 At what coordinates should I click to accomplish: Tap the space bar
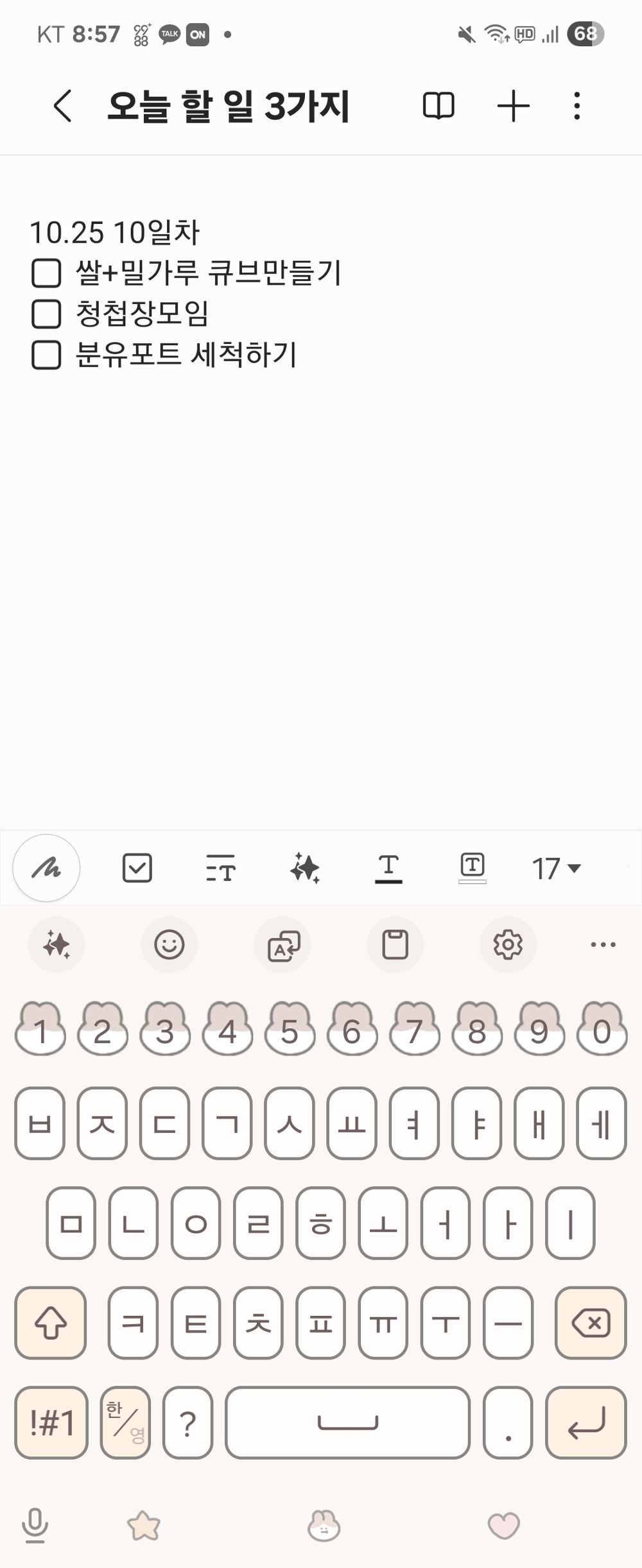coord(347,1424)
